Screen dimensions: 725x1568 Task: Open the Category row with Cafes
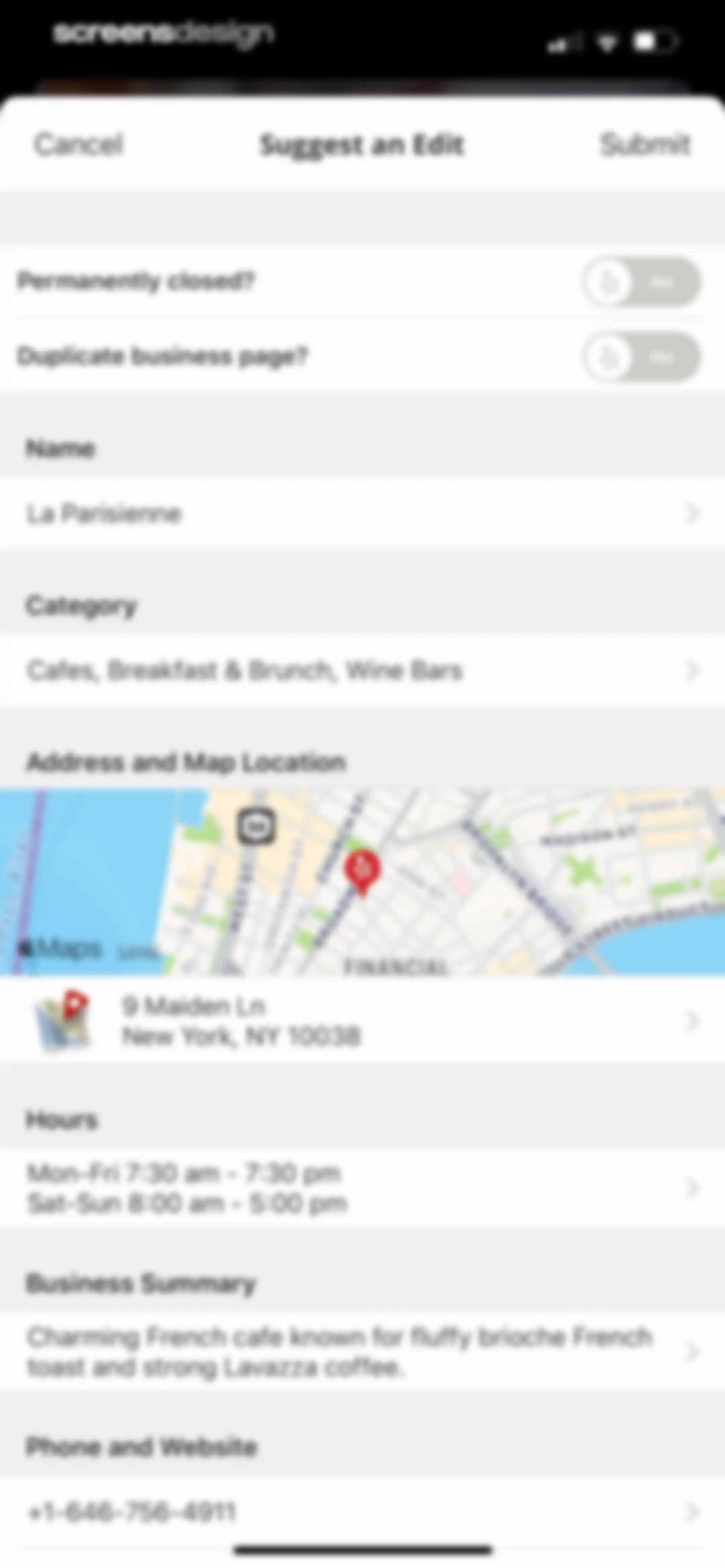(x=362, y=670)
